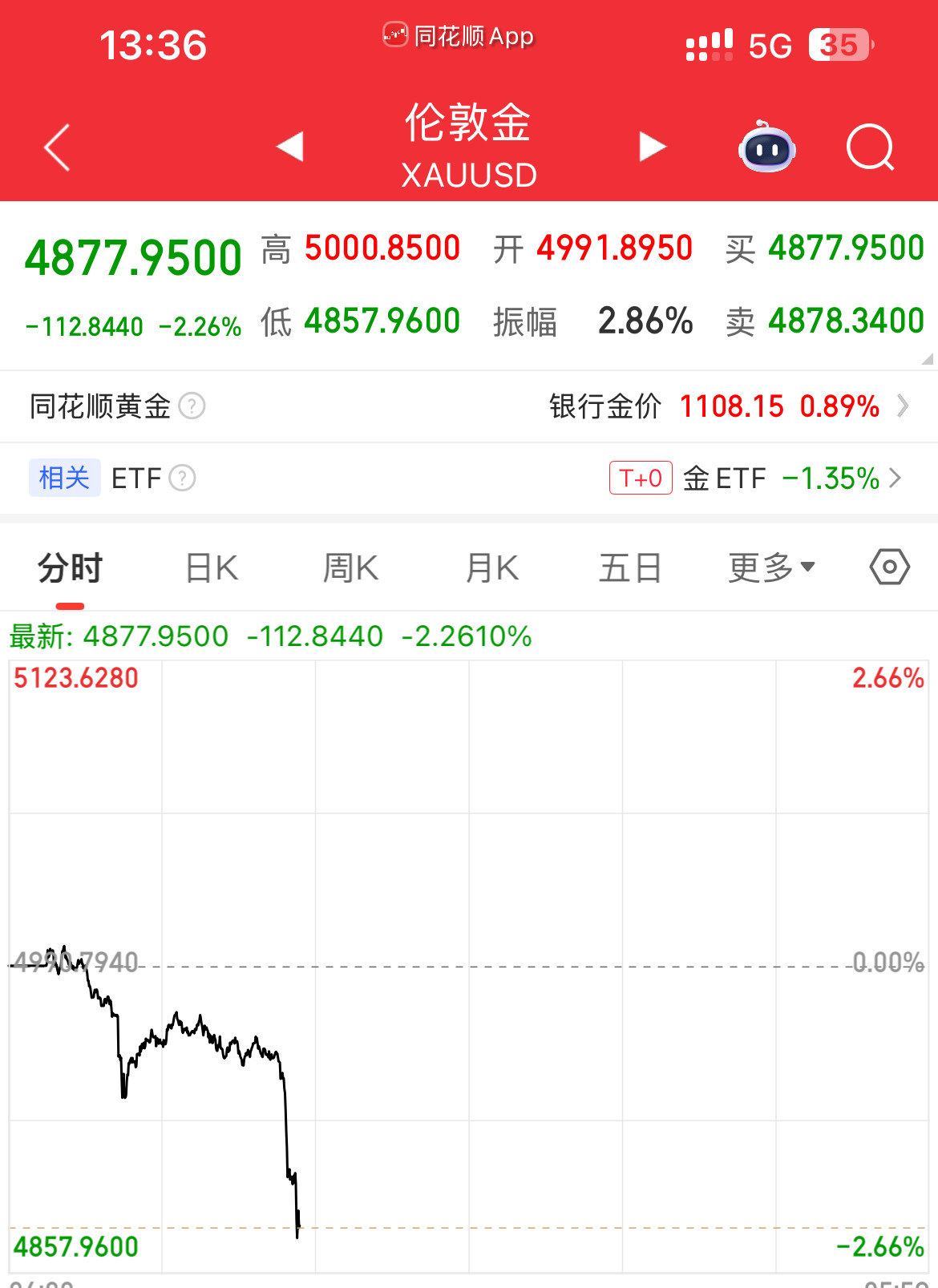Go back using the top-left arrow
Viewport: 938px width, 1288px height.
click(x=57, y=147)
